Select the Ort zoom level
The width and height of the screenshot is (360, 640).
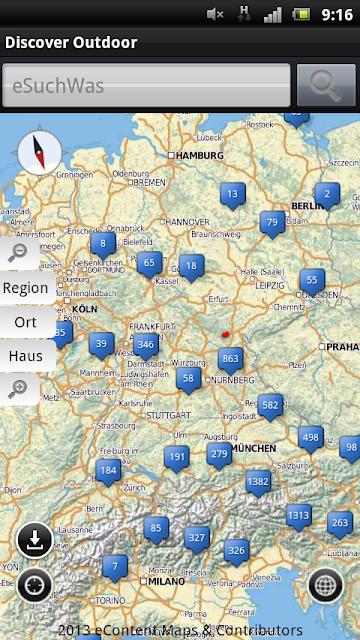(x=25, y=322)
